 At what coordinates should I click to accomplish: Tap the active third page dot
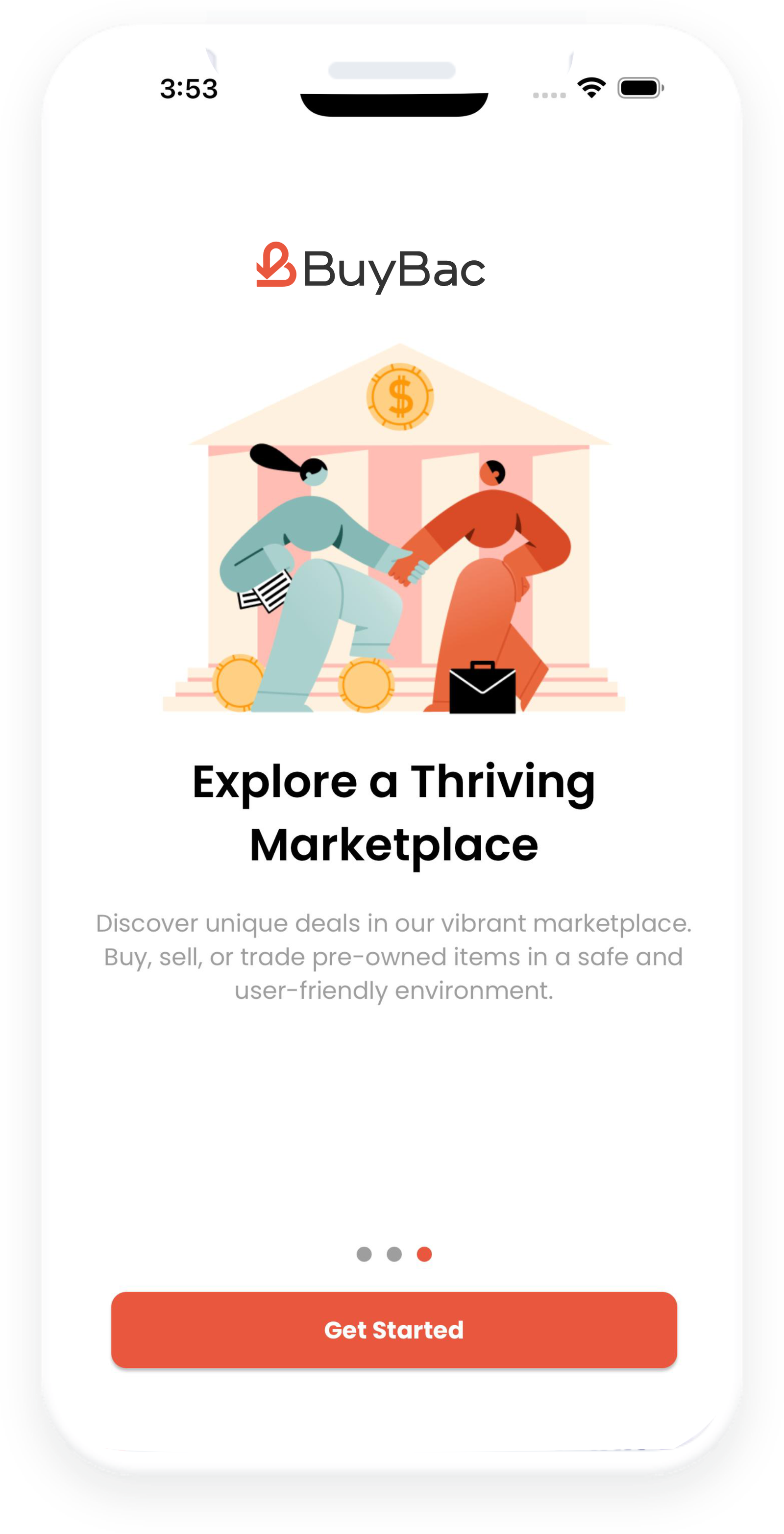point(424,1254)
